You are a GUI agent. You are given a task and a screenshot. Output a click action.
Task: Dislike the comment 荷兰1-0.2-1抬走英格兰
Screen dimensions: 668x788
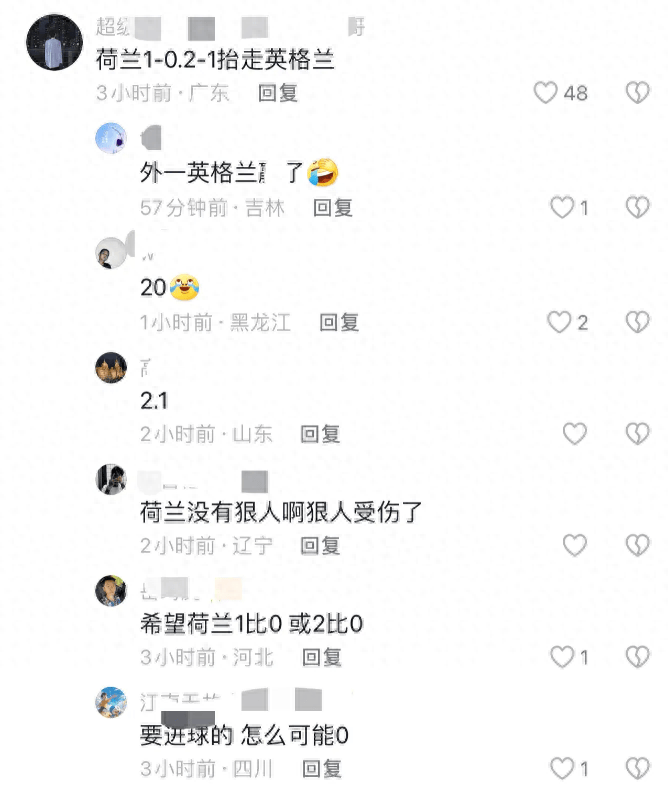(x=637, y=93)
